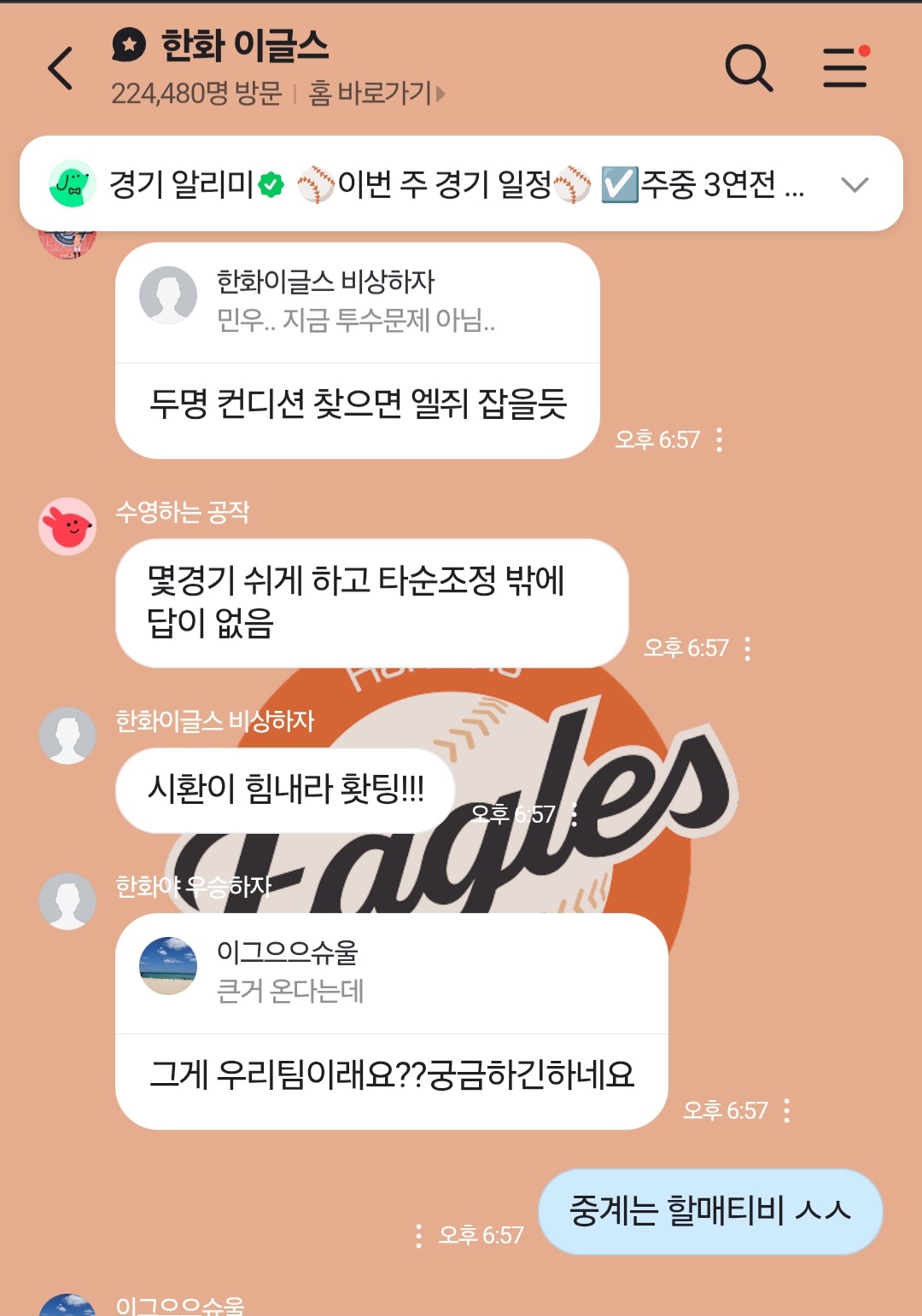View 한화이글스 비상하자's avatar beside 시환이 힘내라
This screenshot has width=922, height=1316.
(67, 735)
